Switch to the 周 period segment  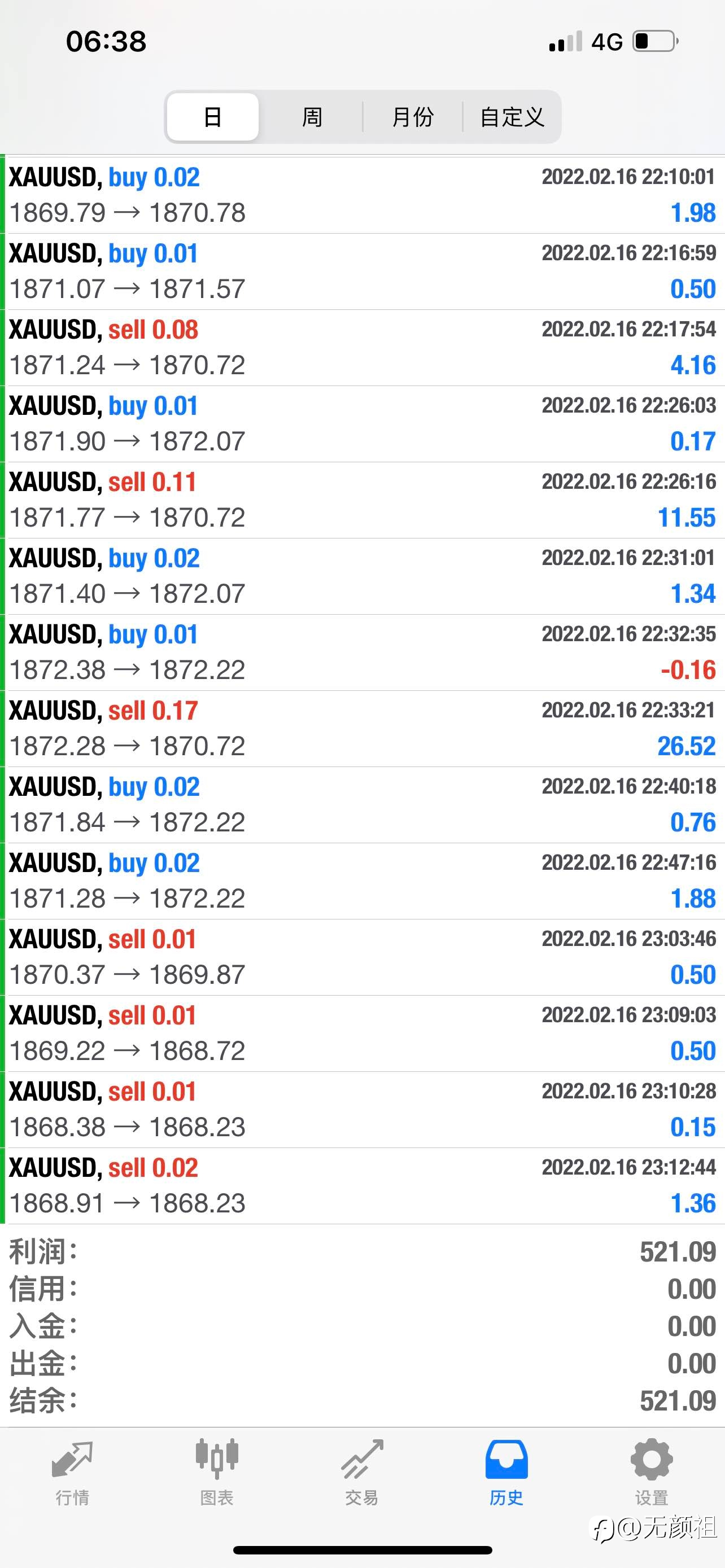[x=312, y=117]
